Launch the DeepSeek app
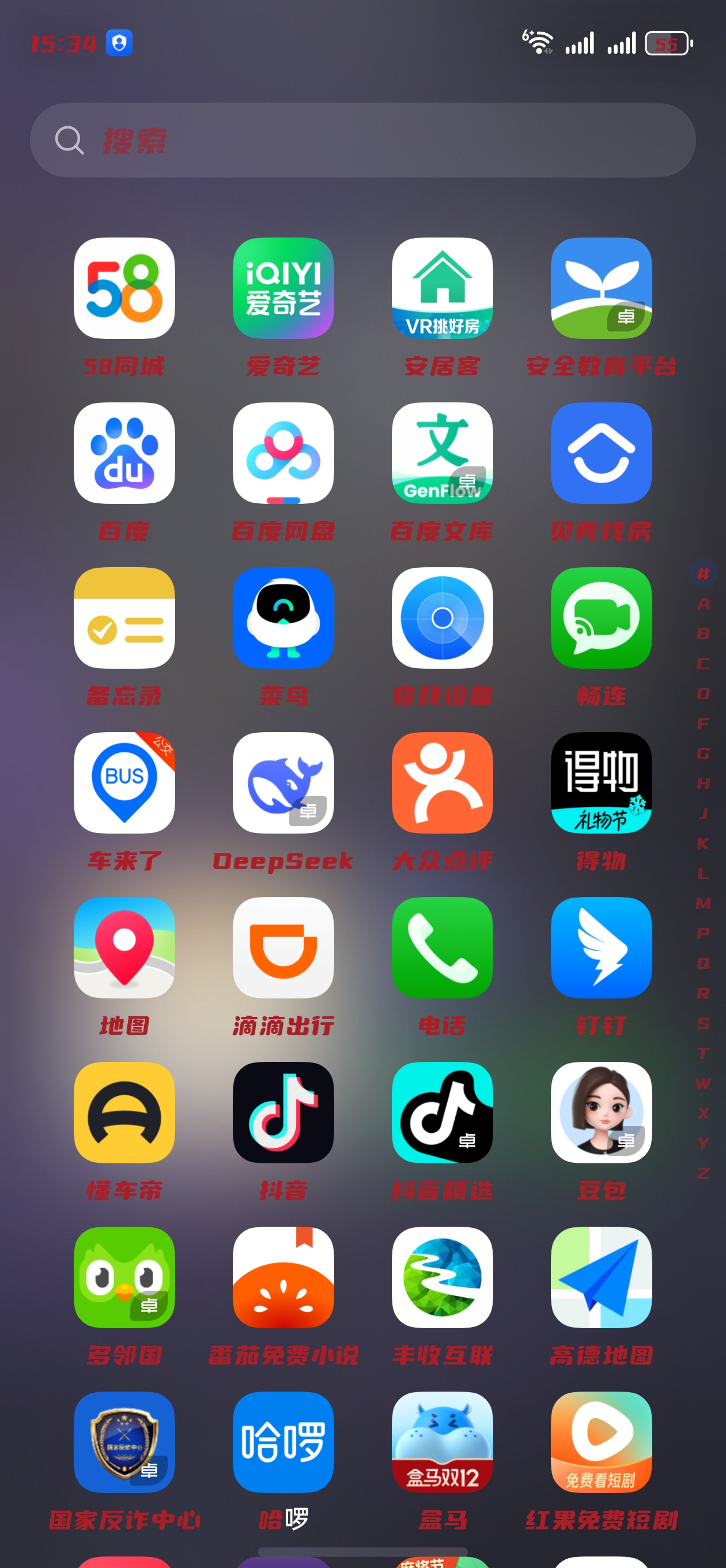 tap(283, 783)
